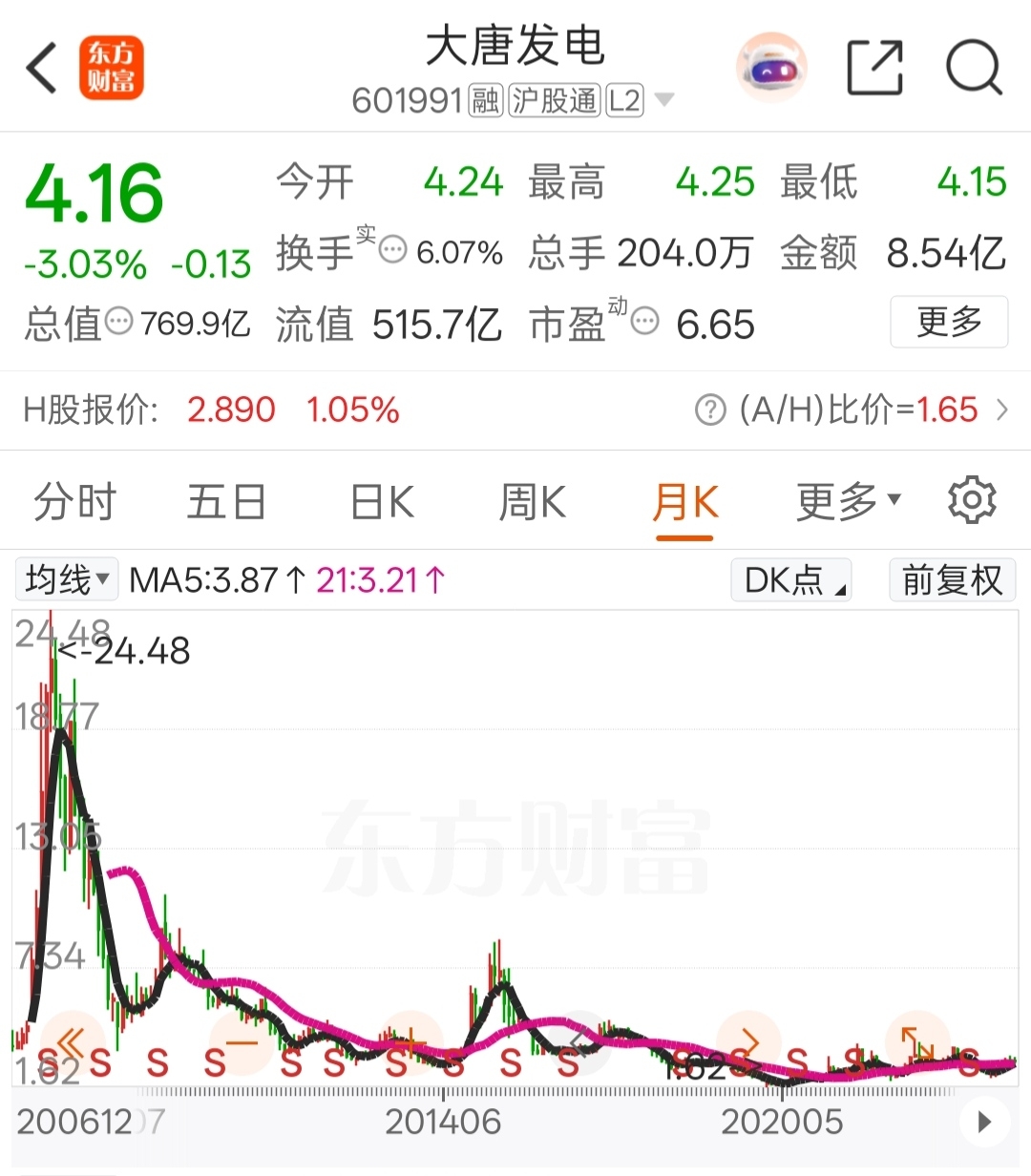Image resolution: width=1031 pixels, height=1176 pixels.
Task: Go back using the top-left arrow
Action: pos(42,69)
